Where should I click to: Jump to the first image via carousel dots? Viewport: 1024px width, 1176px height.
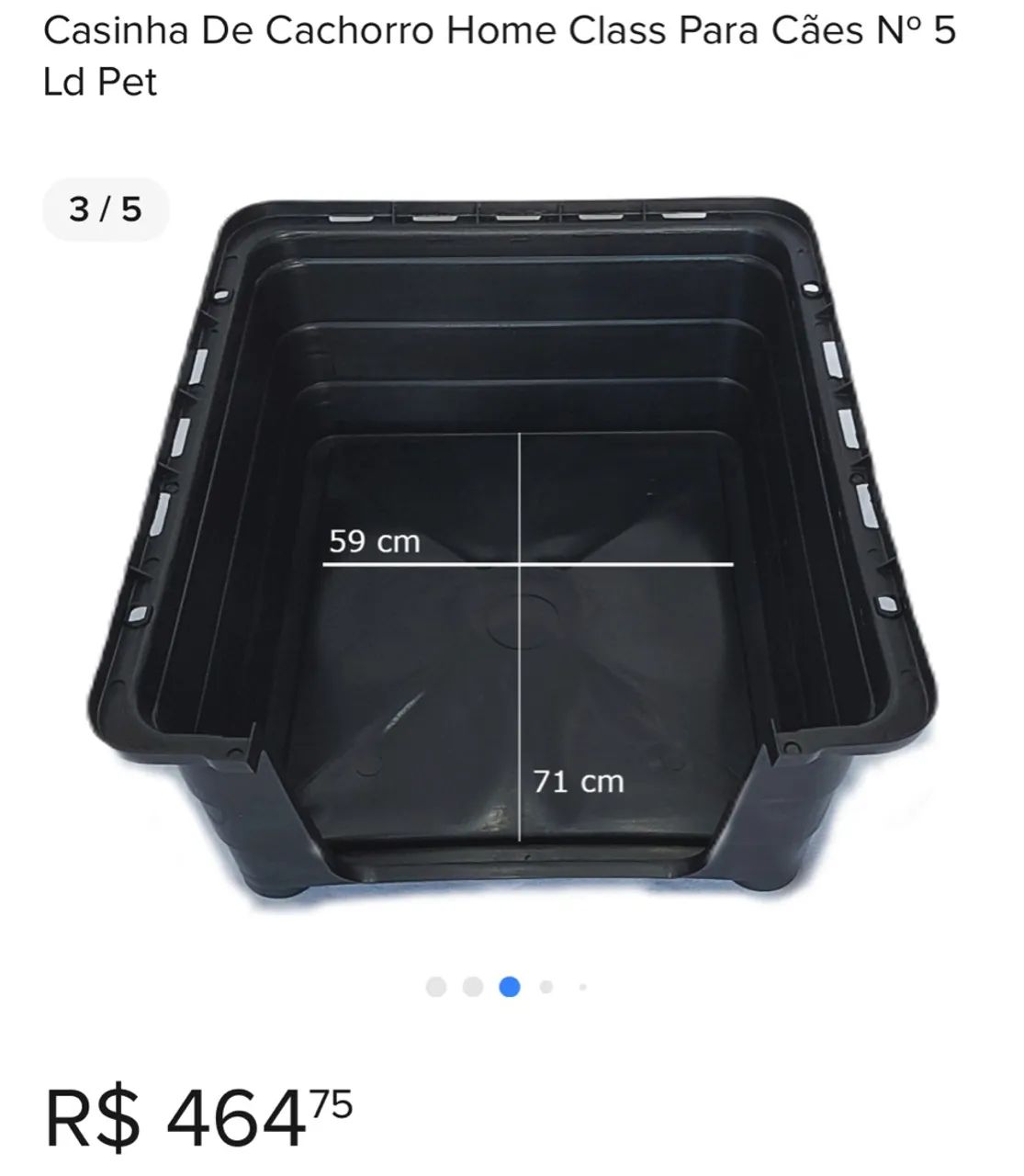click(x=436, y=987)
